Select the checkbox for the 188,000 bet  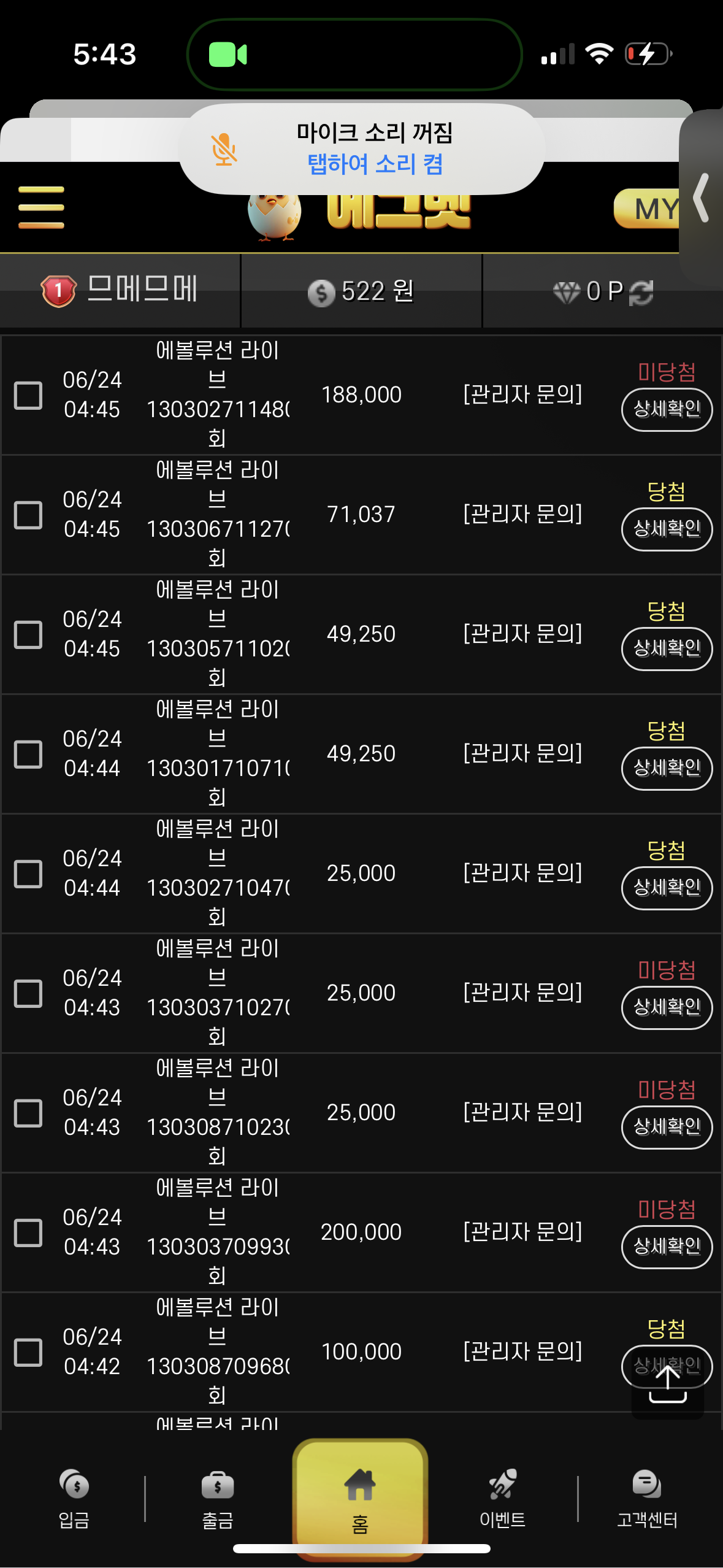(28, 395)
